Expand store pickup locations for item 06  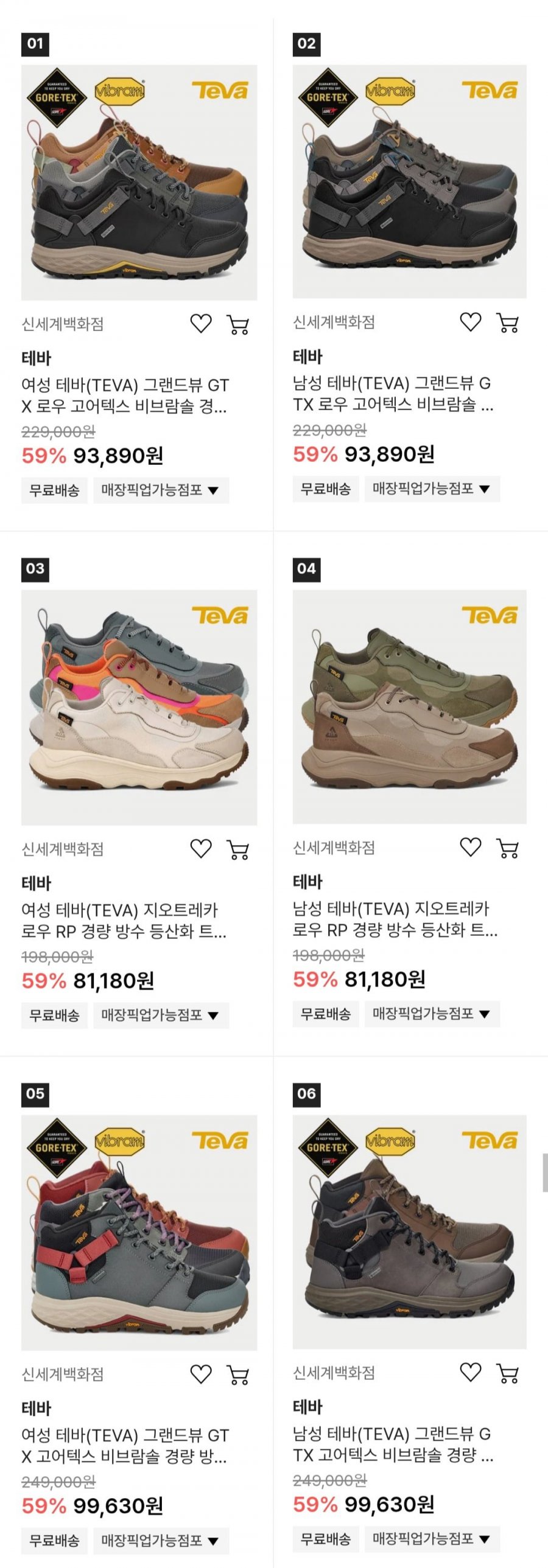pos(432,1539)
